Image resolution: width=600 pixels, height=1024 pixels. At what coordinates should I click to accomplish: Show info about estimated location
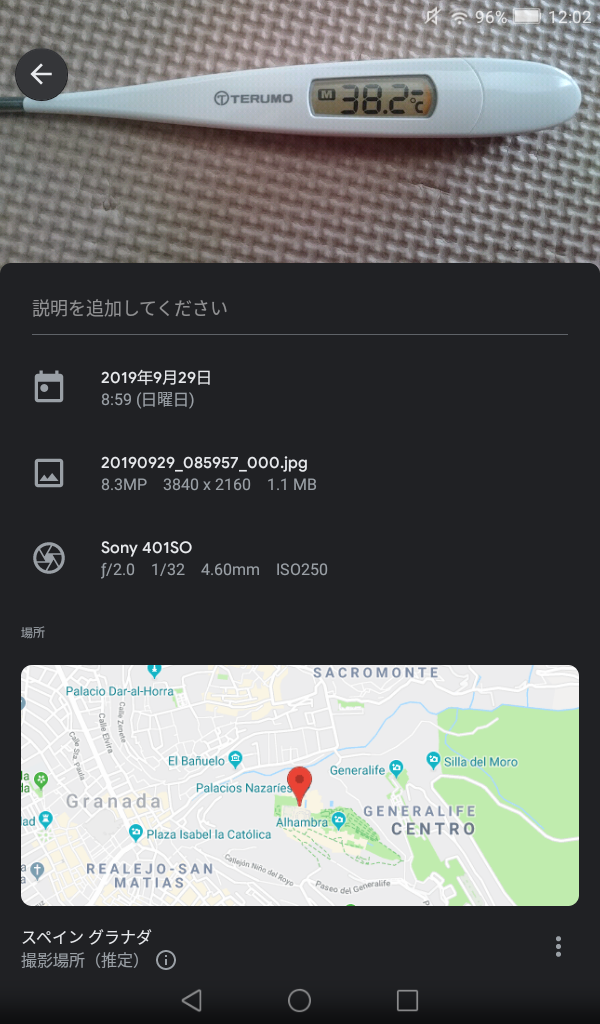(166, 960)
